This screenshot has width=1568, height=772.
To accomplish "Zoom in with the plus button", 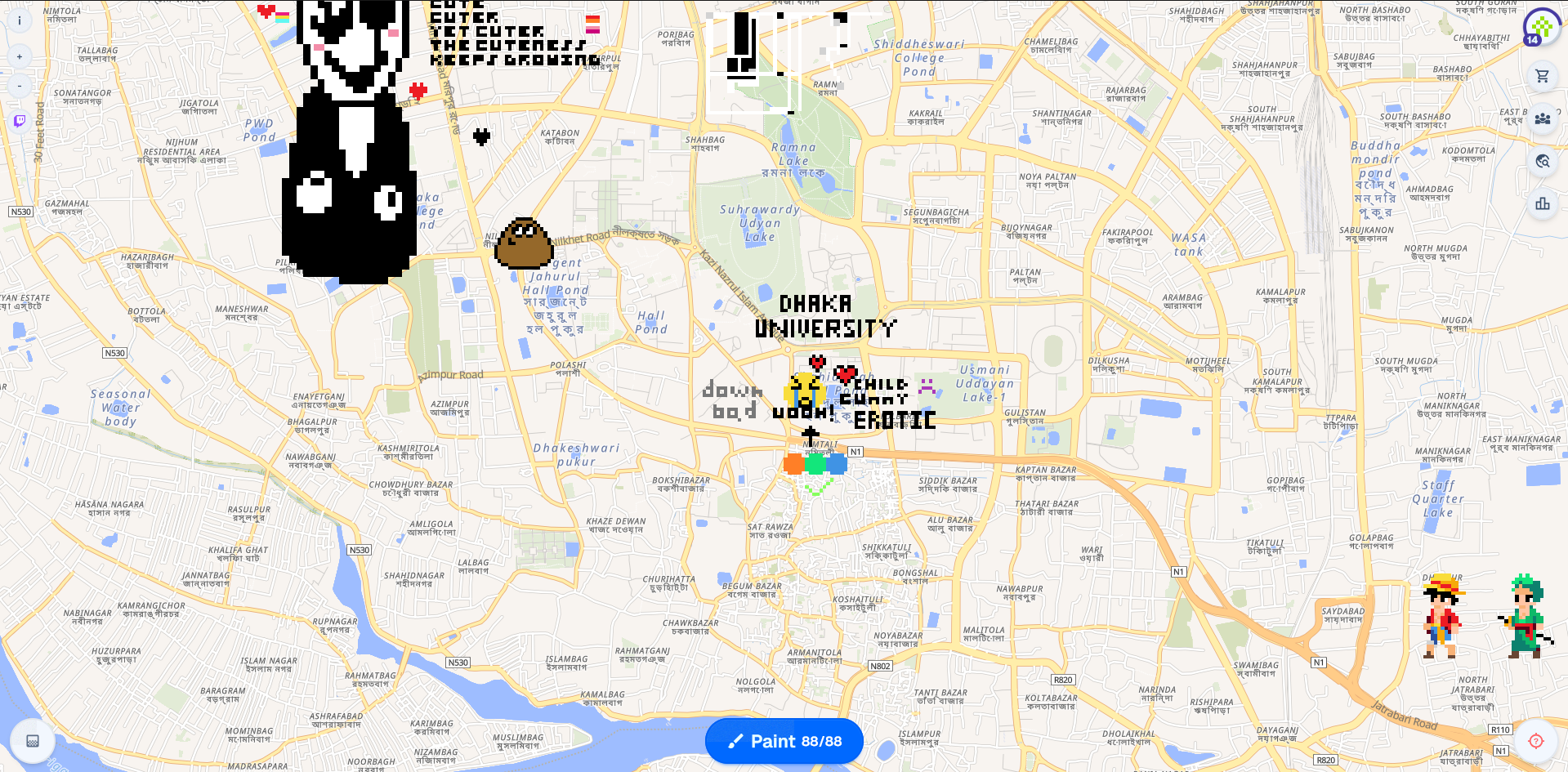I will [x=20, y=56].
